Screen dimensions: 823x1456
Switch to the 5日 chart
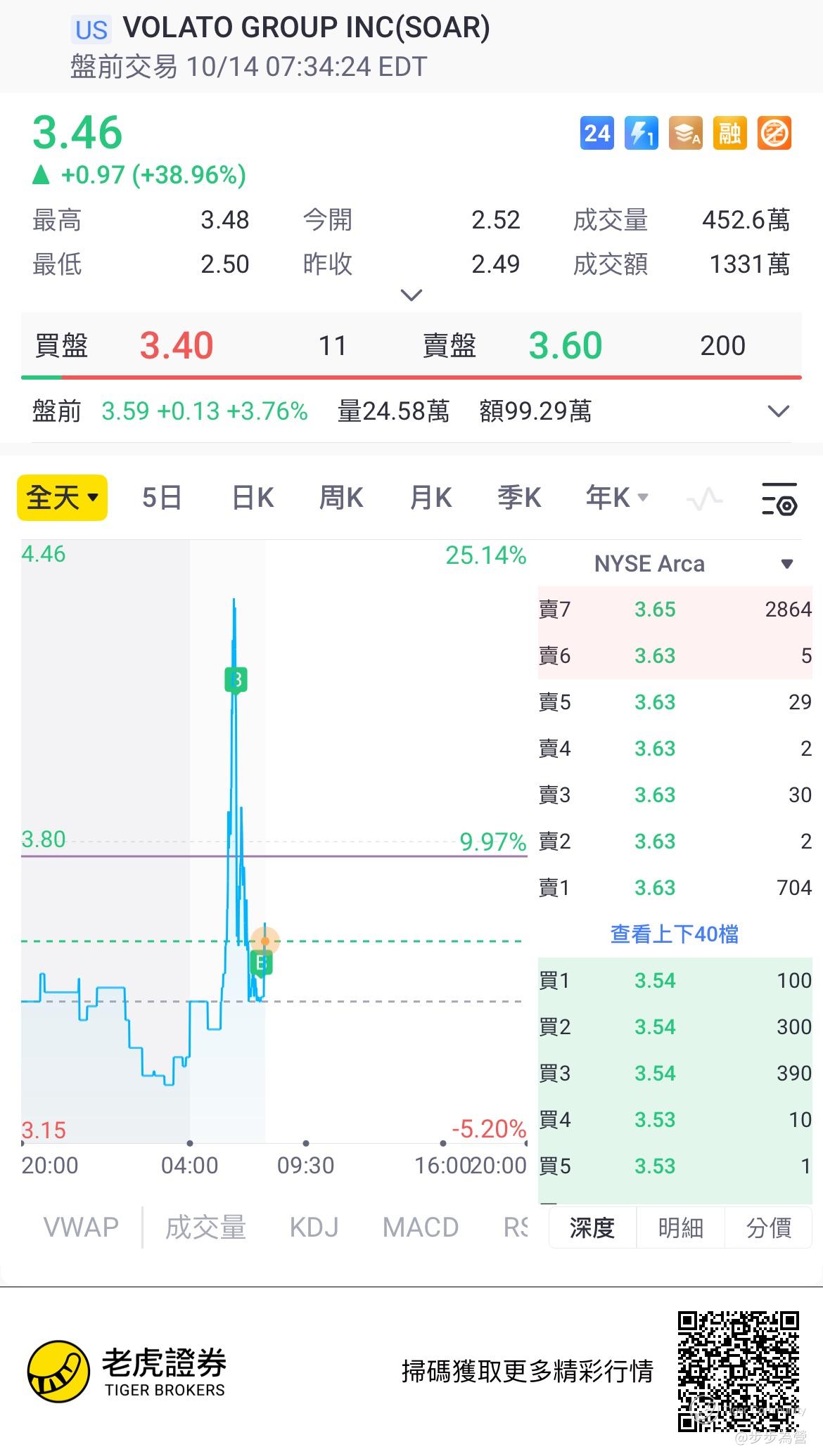point(162,498)
